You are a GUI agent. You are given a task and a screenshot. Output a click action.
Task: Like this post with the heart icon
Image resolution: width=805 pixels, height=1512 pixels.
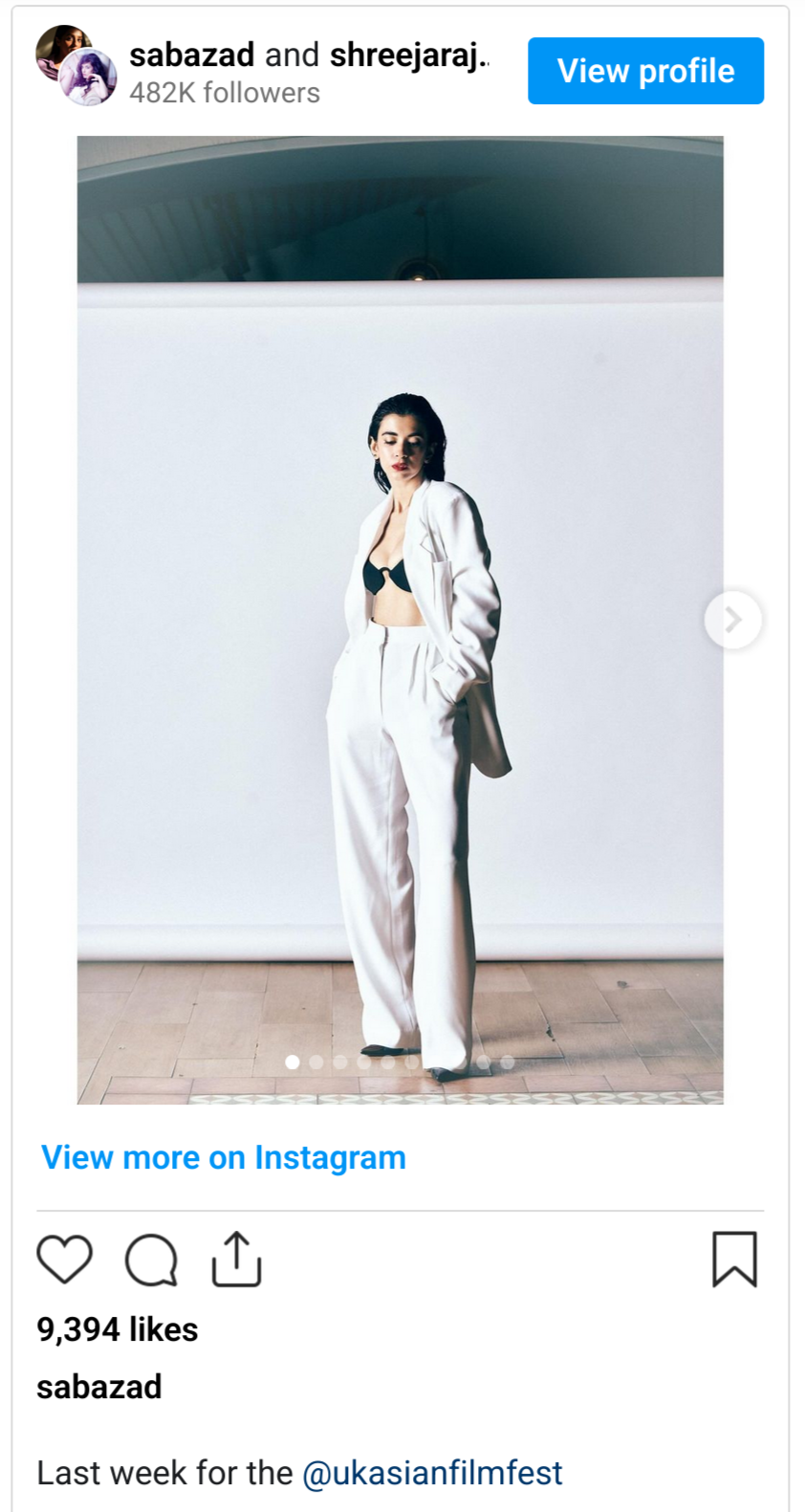pyautogui.click(x=64, y=1260)
